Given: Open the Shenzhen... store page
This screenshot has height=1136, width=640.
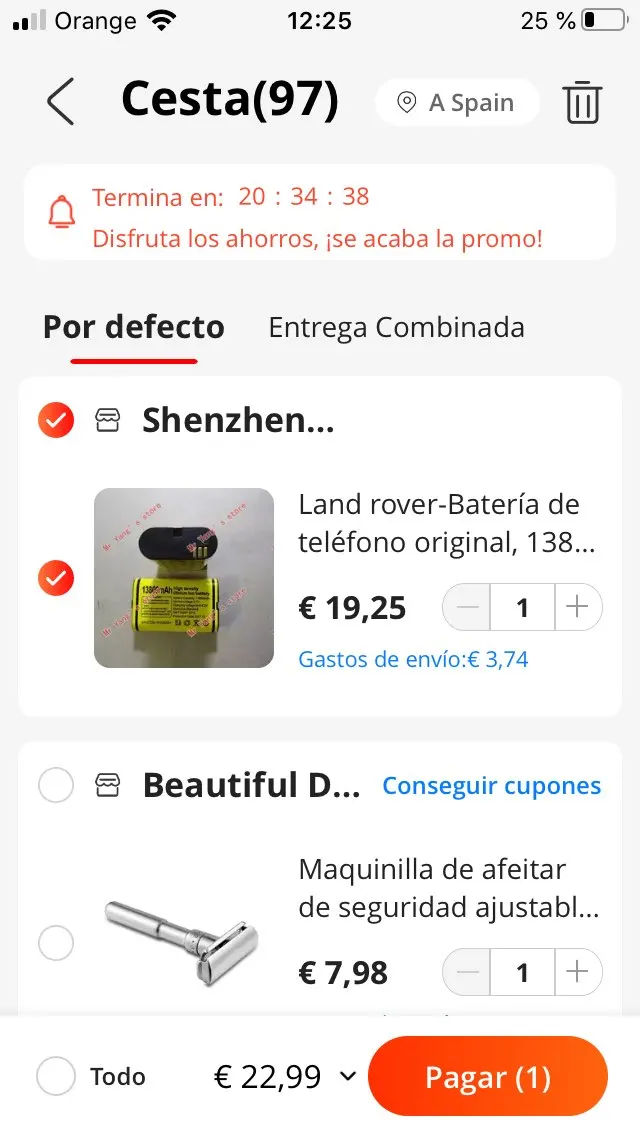Looking at the screenshot, I should (238, 421).
